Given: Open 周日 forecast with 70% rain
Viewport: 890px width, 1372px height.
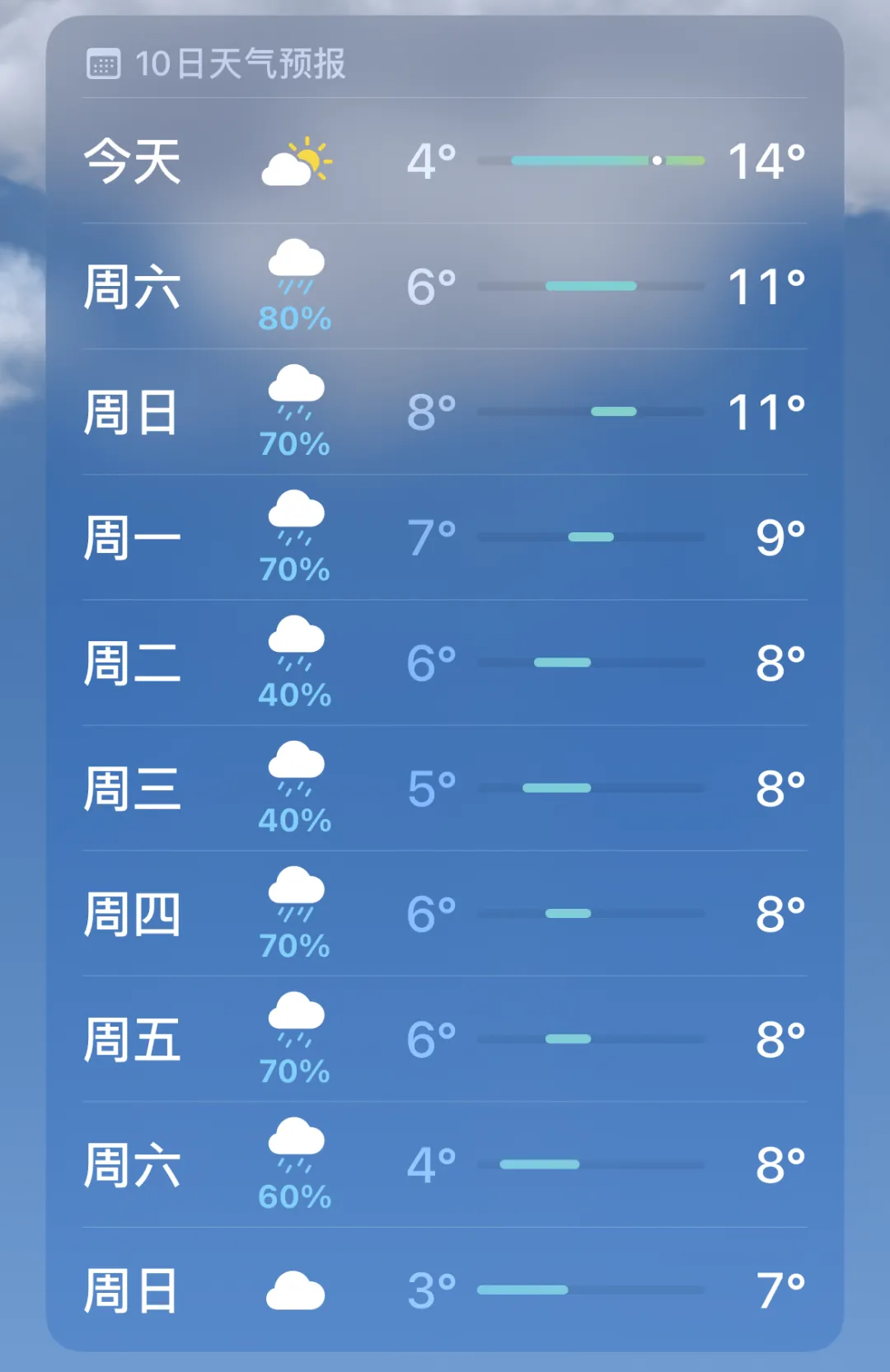Looking at the screenshot, I should click(445, 412).
